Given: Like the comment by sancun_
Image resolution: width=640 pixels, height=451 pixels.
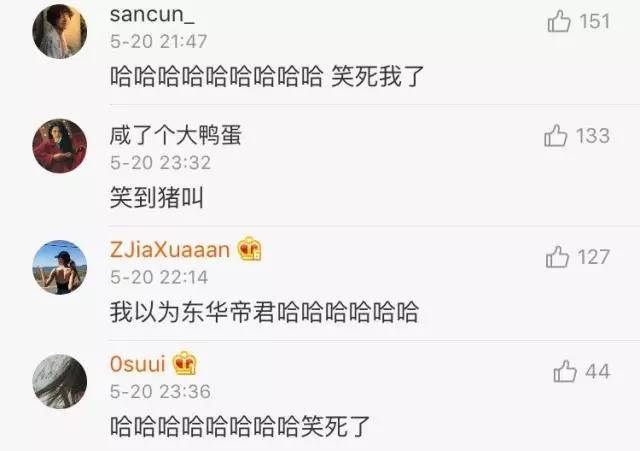Looking at the screenshot, I should [x=559, y=22].
